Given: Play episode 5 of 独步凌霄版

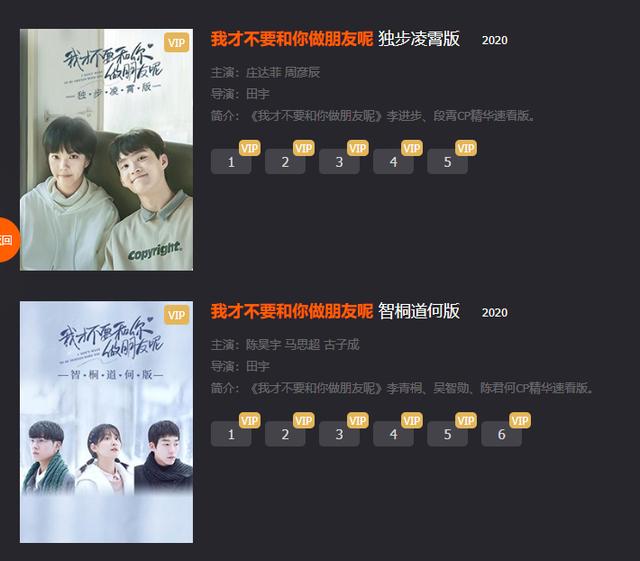Looking at the screenshot, I should 447,162.
